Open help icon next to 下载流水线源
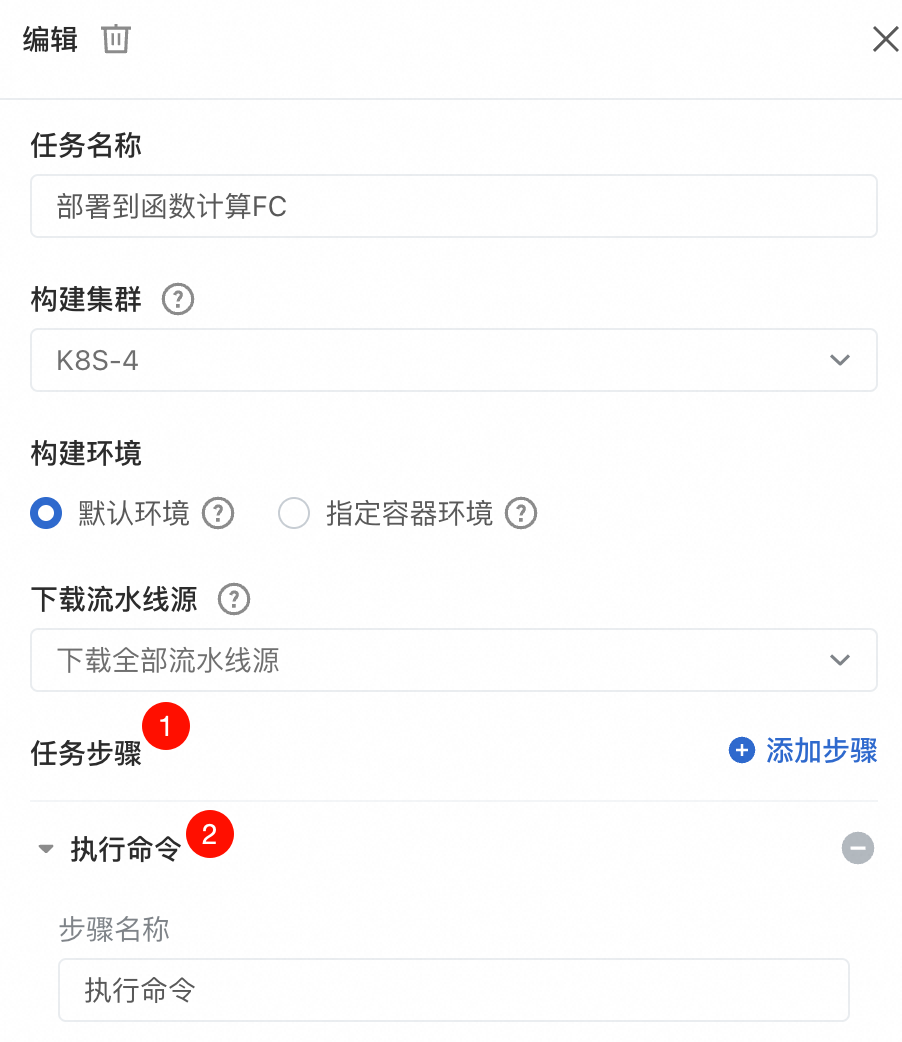This screenshot has width=902, height=1042. pyautogui.click(x=233, y=600)
